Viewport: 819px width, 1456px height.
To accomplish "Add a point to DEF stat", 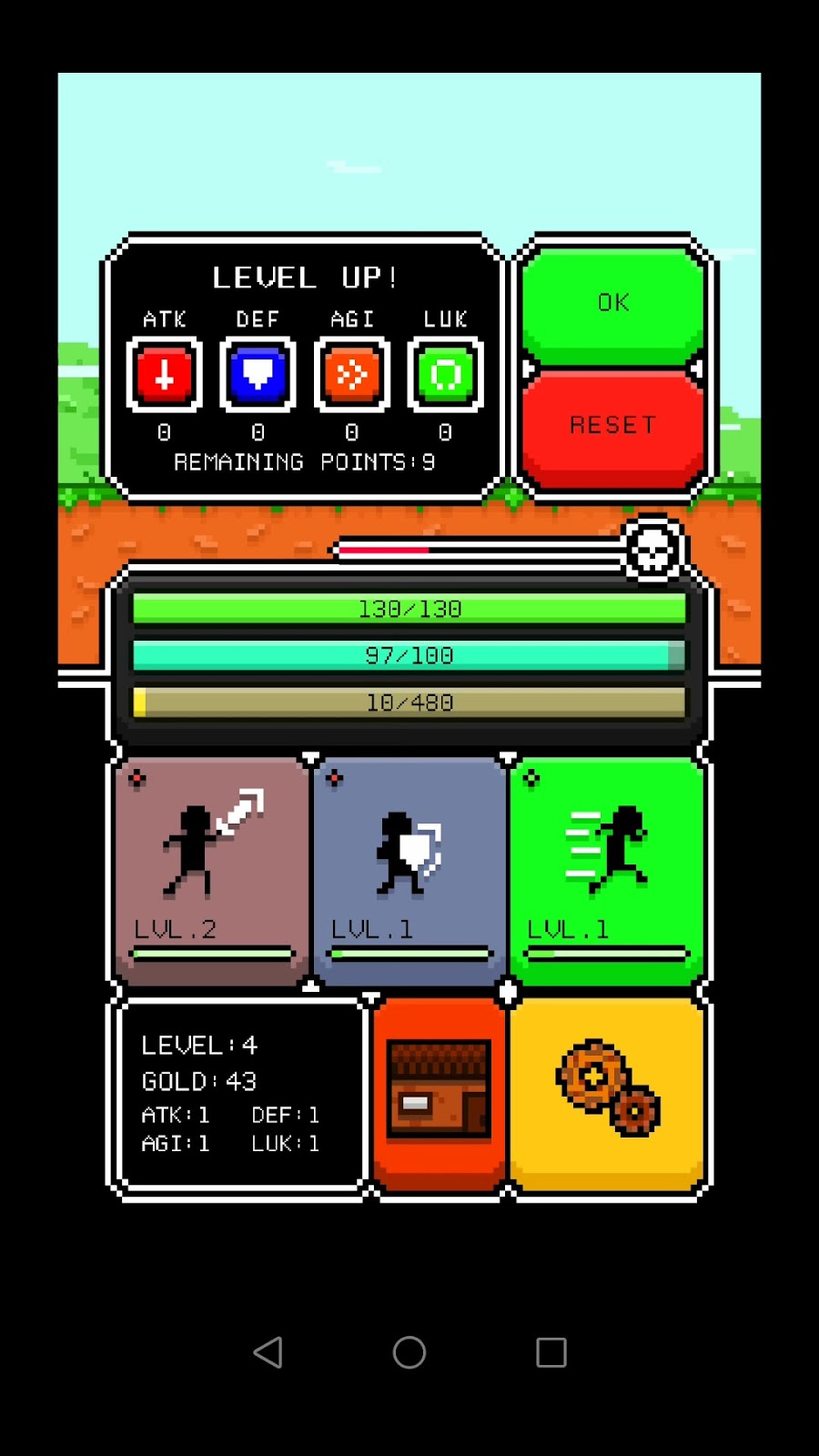I will pos(258,374).
